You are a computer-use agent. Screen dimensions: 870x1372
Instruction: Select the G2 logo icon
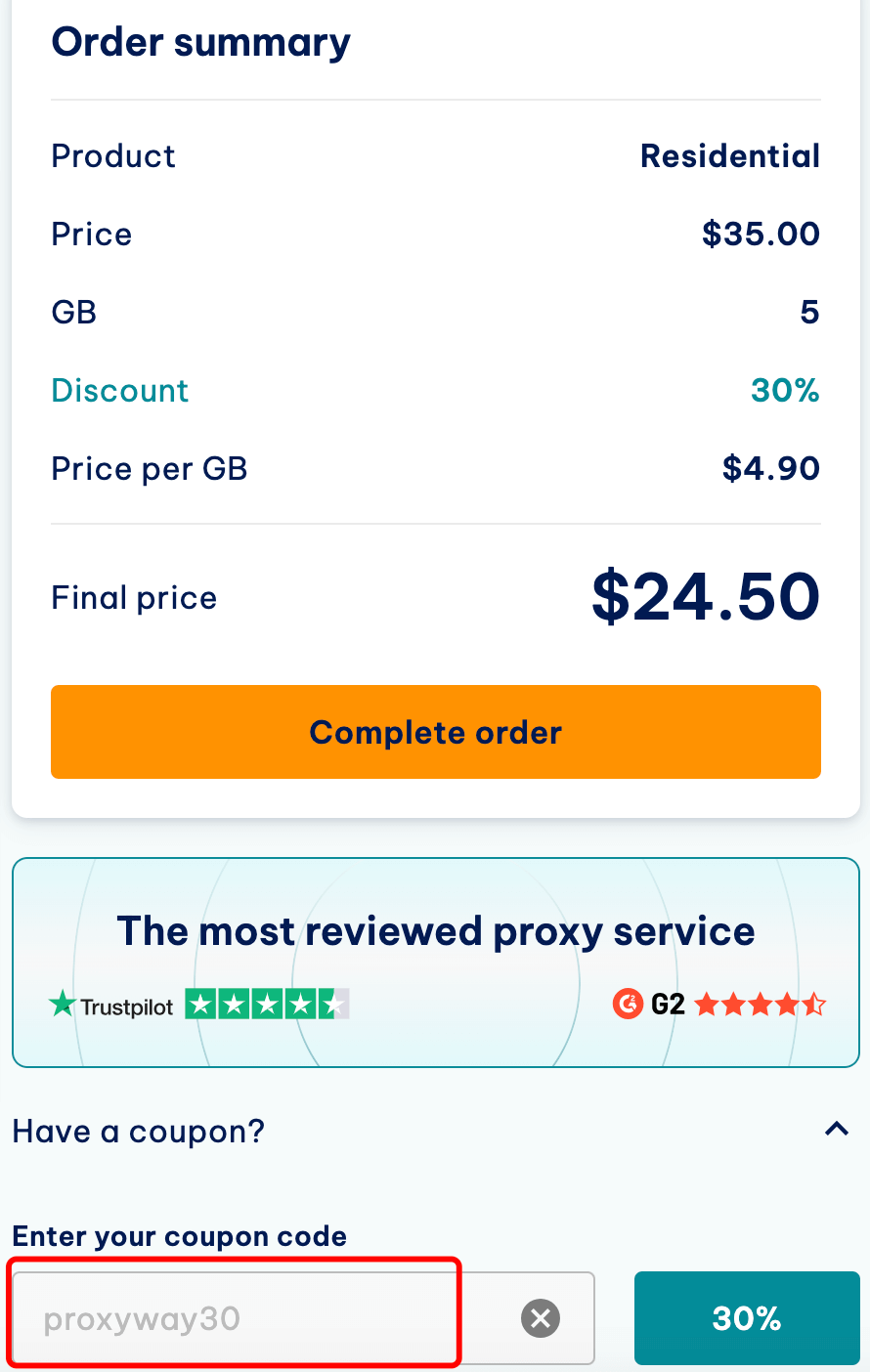pyautogui.click(x=627, y=1003)
